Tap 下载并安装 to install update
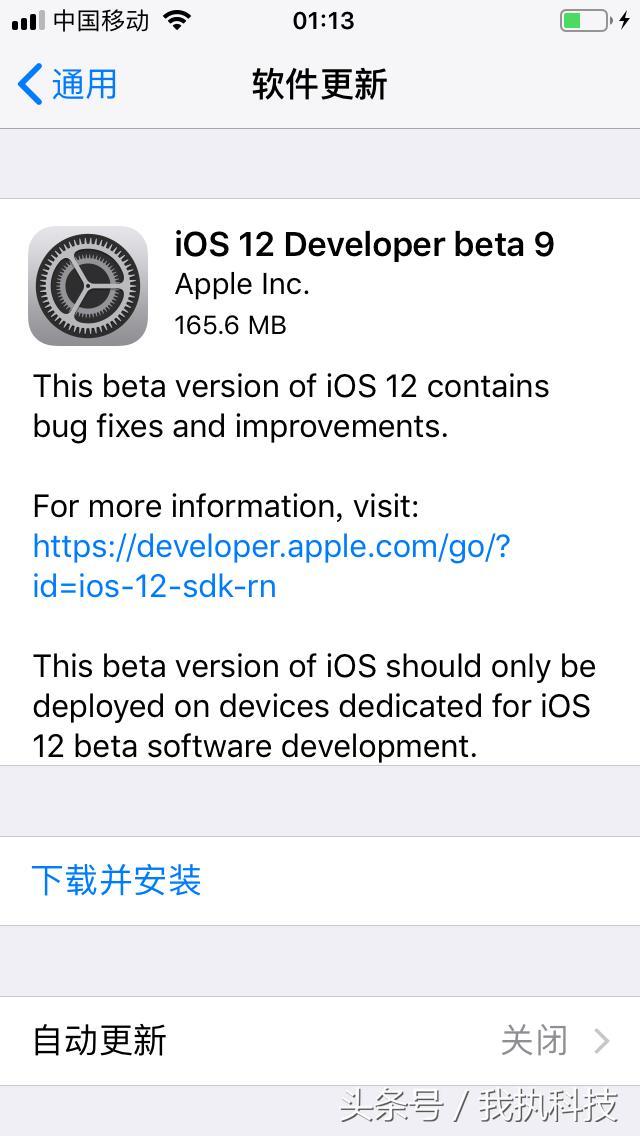 [x=117, y=880]
